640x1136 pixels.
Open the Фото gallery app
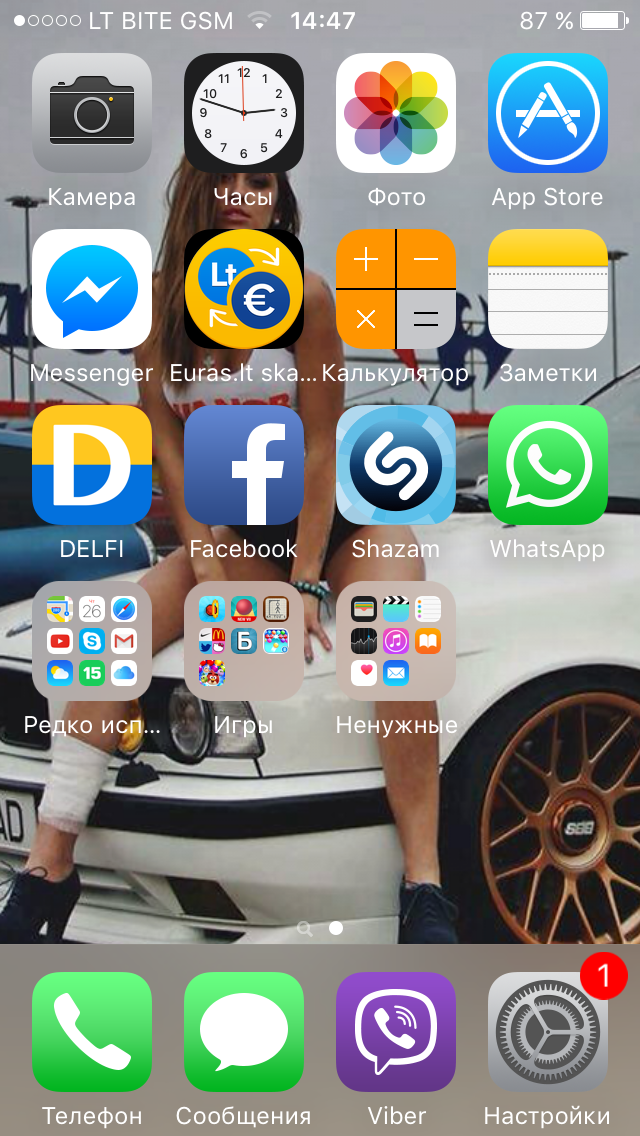(396, 113)
